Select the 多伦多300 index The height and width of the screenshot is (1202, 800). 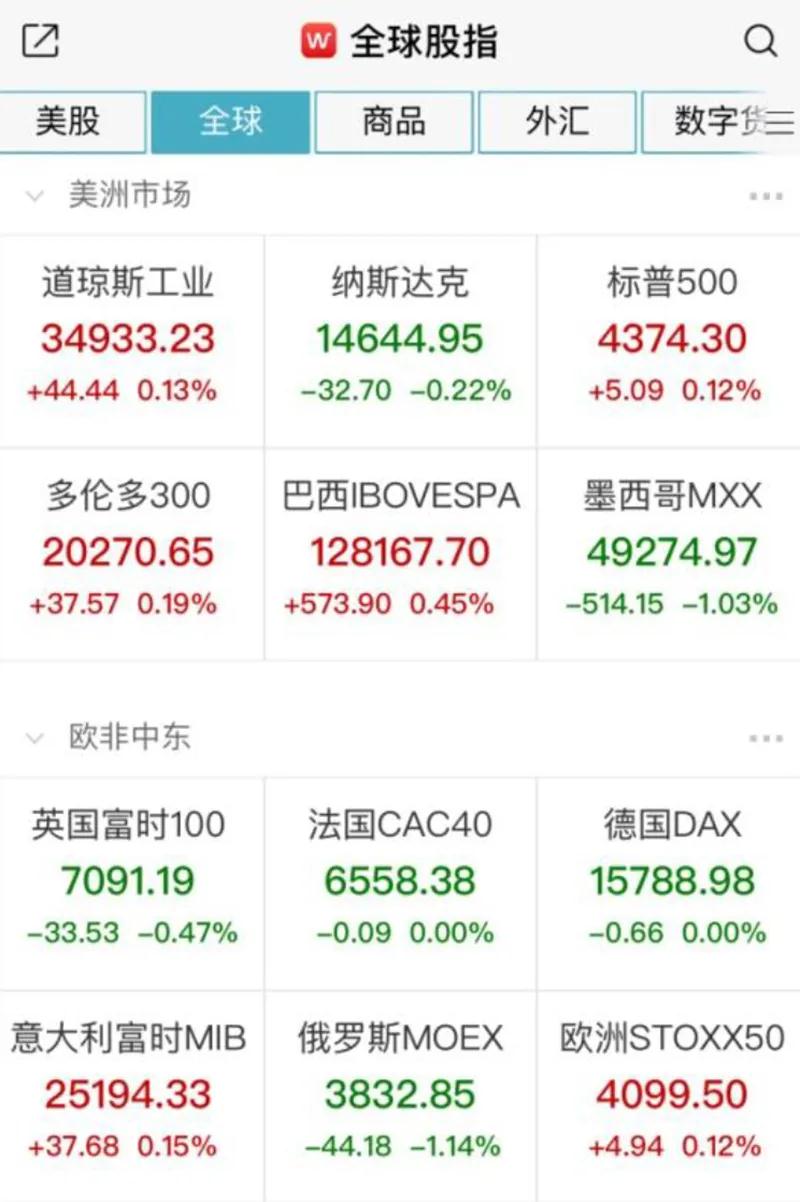pos(128,553)
